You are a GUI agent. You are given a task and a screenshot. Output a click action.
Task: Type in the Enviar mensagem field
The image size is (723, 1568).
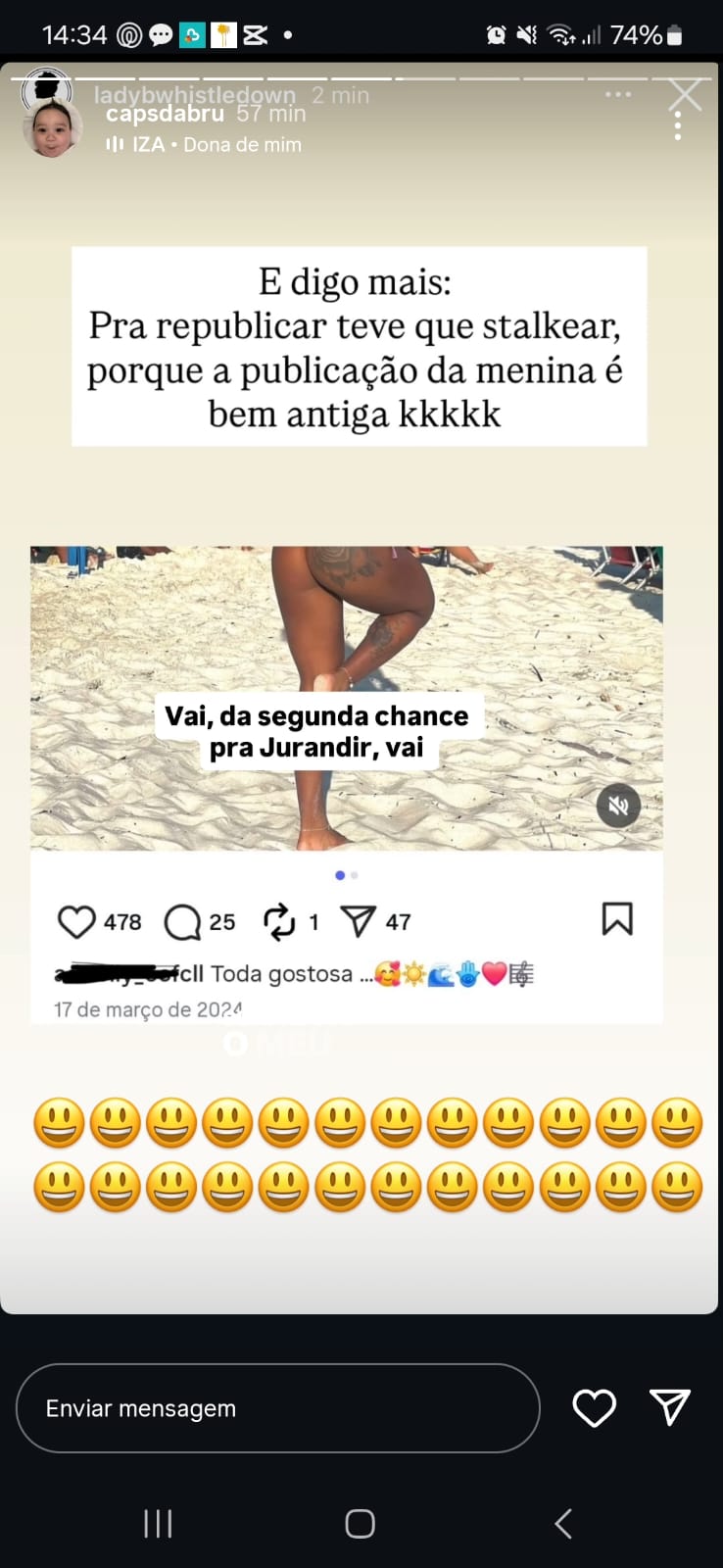click(277, 1408)
